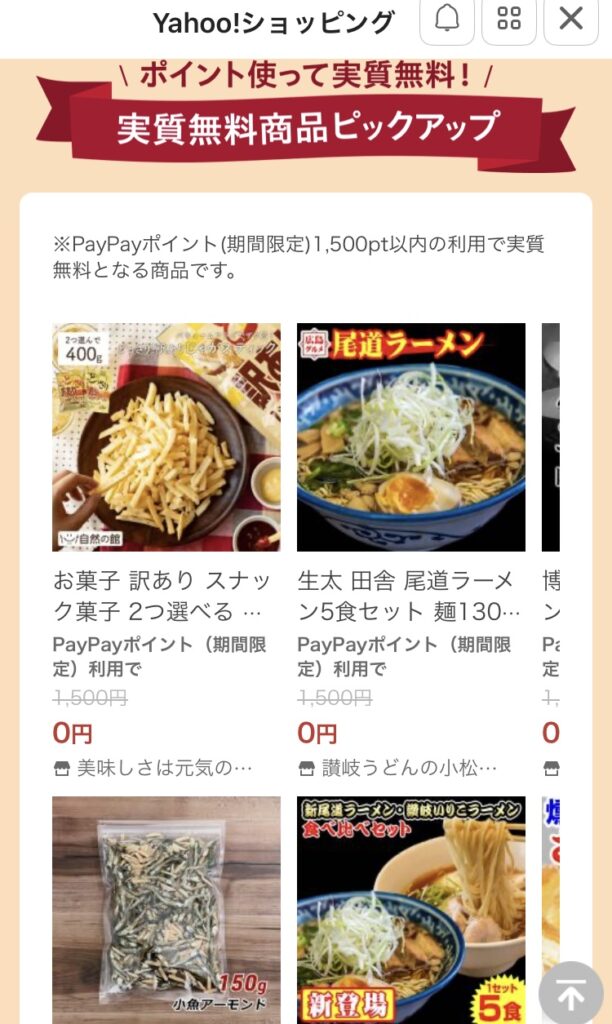View the 生太 田舎 尾道ラーメン5食セット item
The width and height of the screenshot is (612, 1024).
411,437
